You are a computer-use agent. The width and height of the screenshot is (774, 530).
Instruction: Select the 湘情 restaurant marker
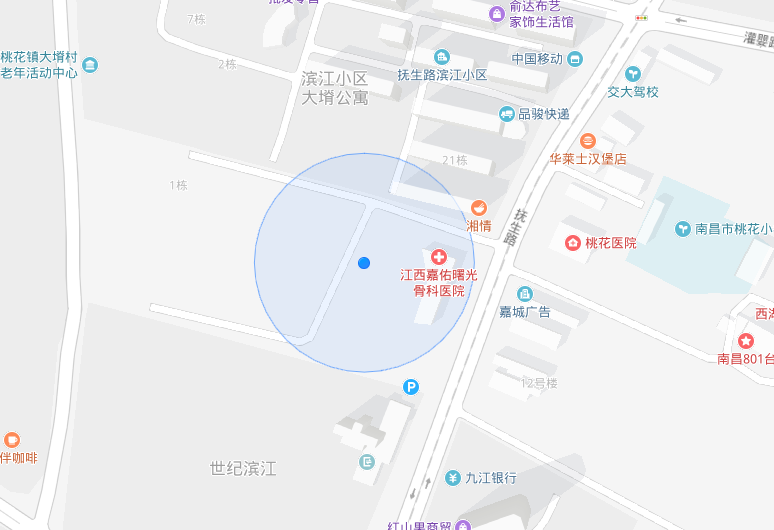(479, 208)
